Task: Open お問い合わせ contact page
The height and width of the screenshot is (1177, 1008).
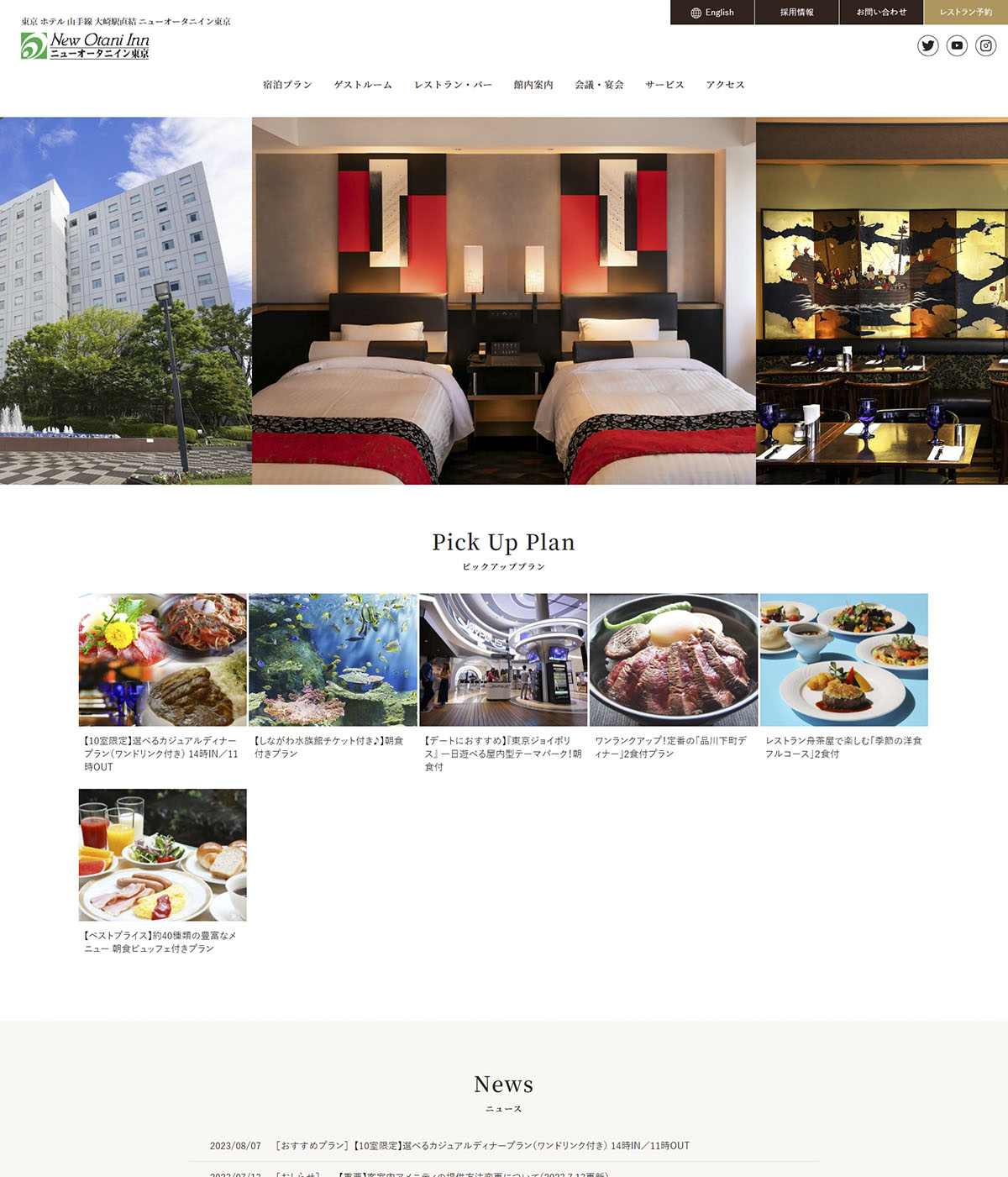Action: [881, 13]
